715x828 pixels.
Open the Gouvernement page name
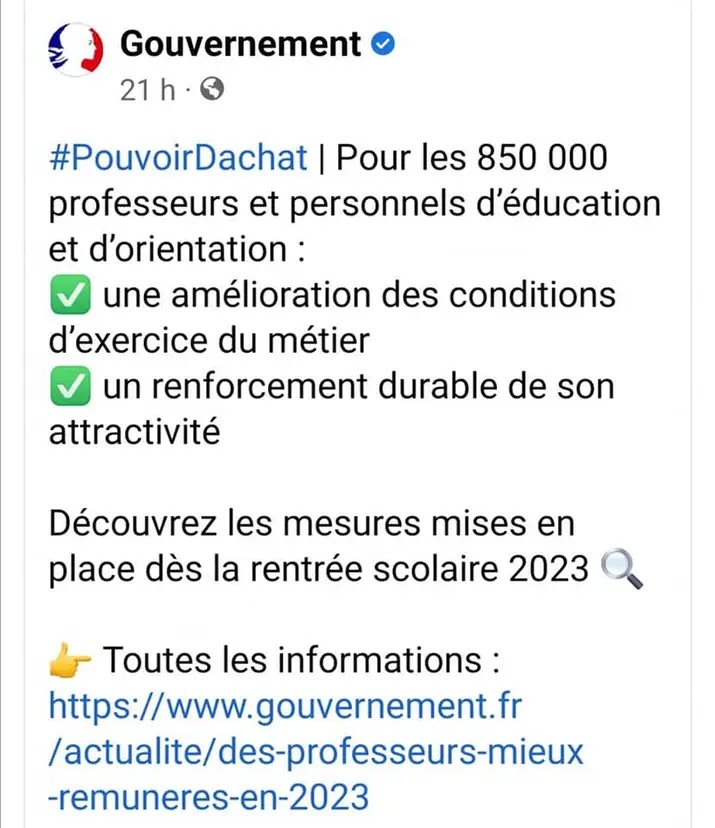click(x=240, y=44)
